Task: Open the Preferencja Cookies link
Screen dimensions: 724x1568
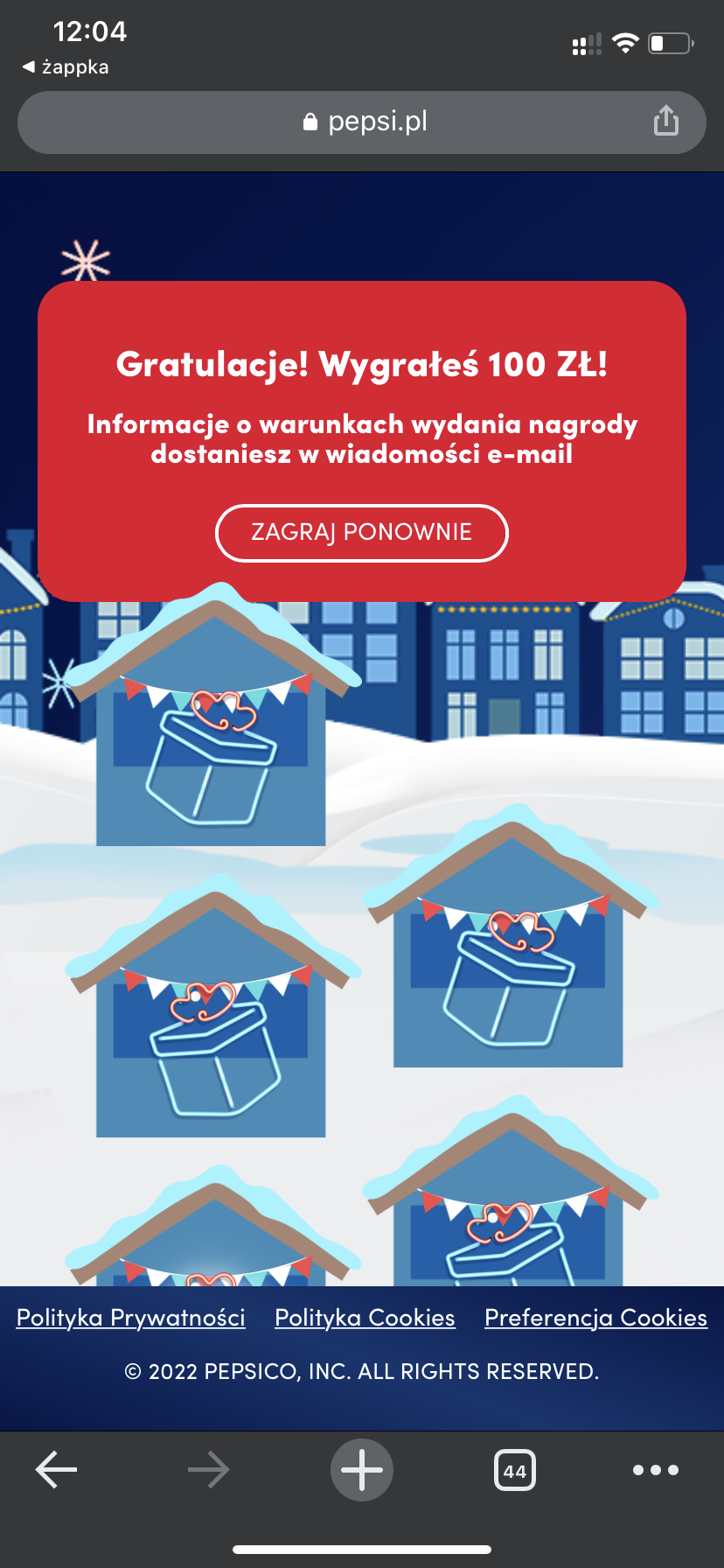Action: 595,1318
